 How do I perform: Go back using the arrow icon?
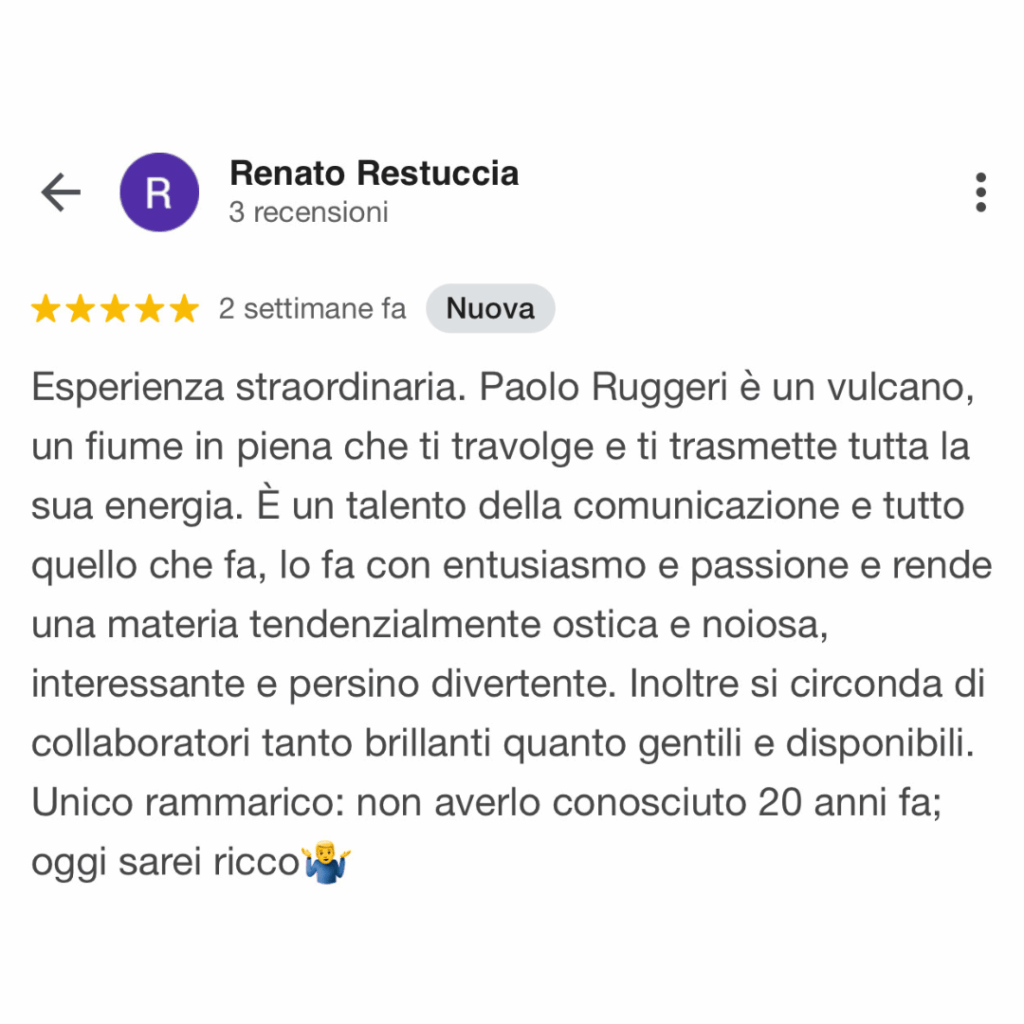(60, 192)
